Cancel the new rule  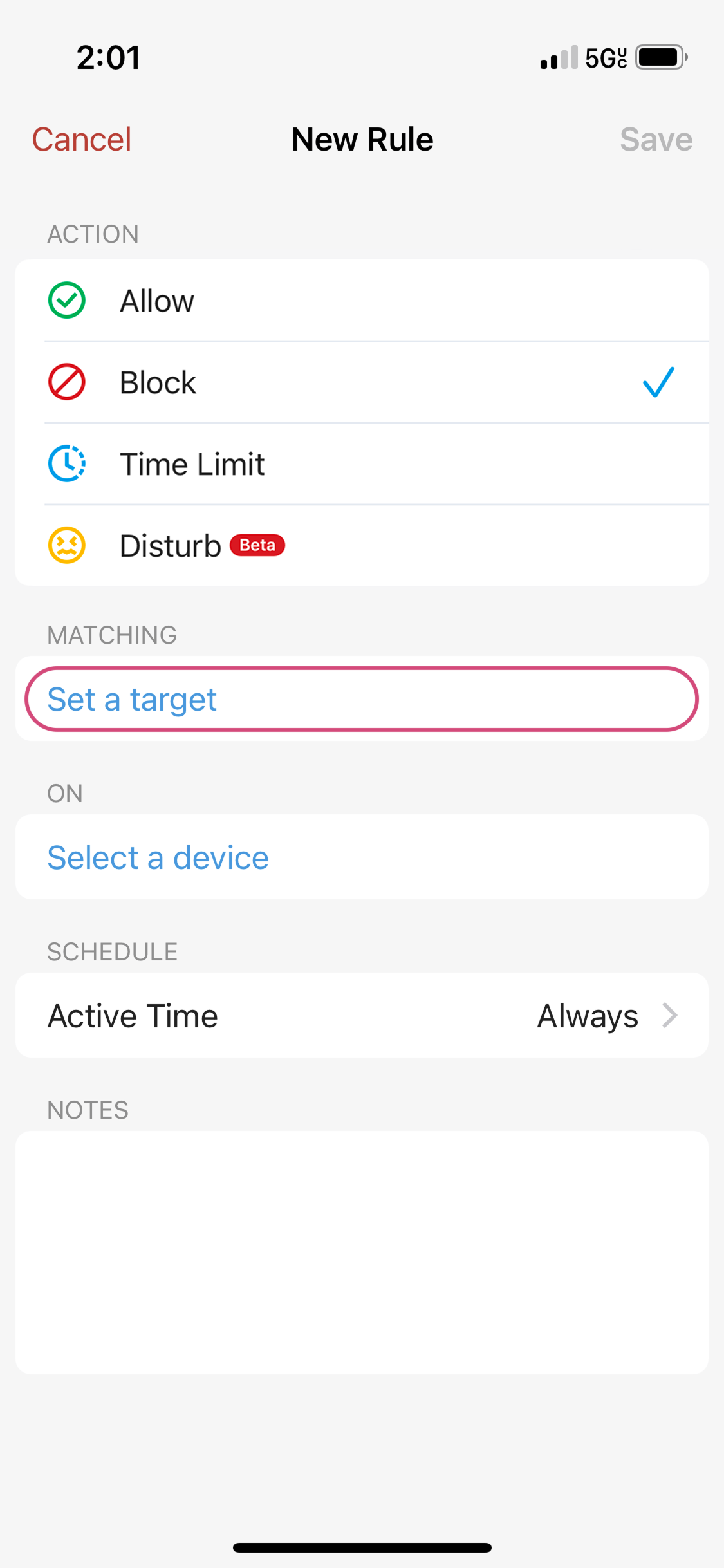tap(82, 140)
